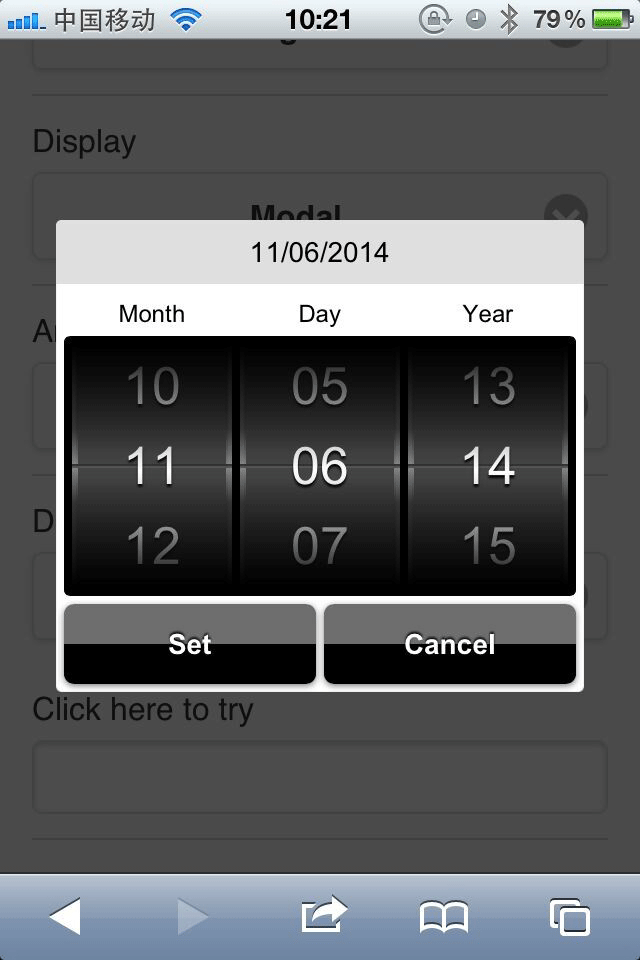Choose year 15 in the Year wheel
Viewport: 640px width, 960px height.
pos(488,546)
